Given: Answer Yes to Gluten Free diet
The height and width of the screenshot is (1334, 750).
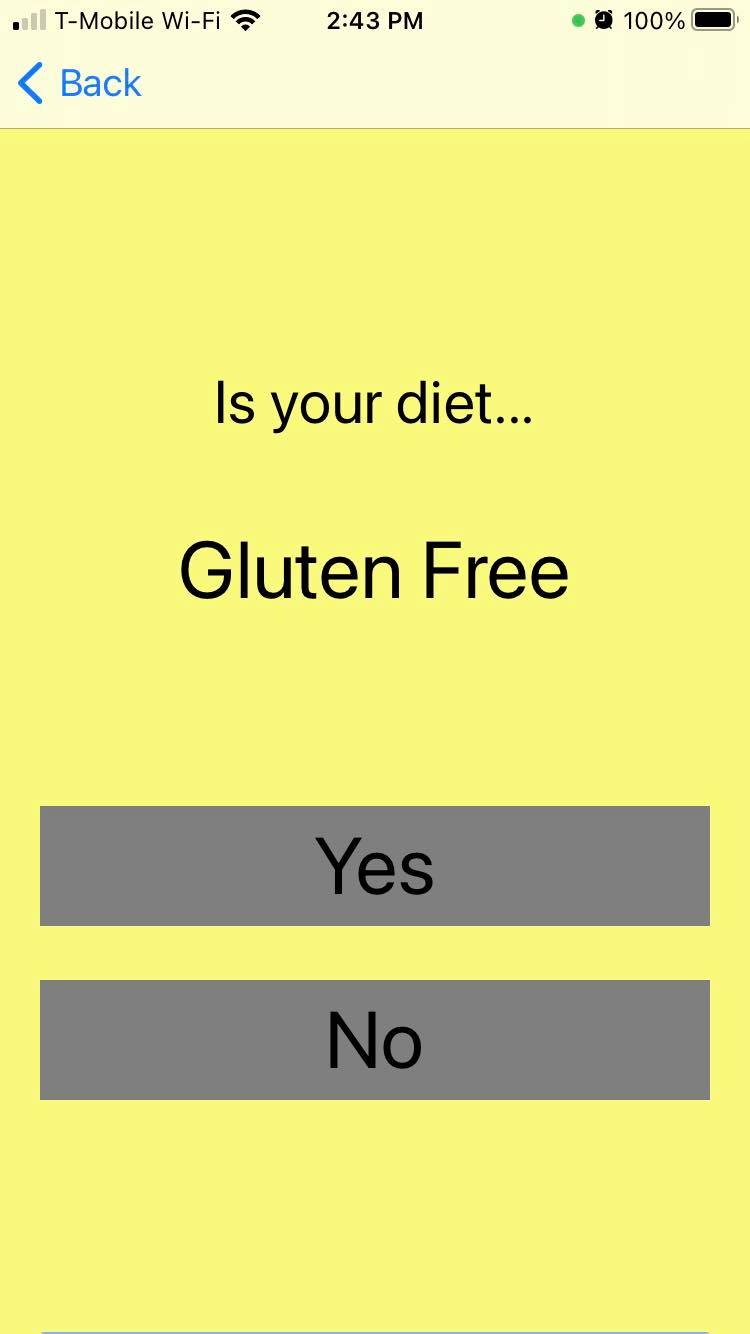Looking at the screenshot, I should [375, 866].
